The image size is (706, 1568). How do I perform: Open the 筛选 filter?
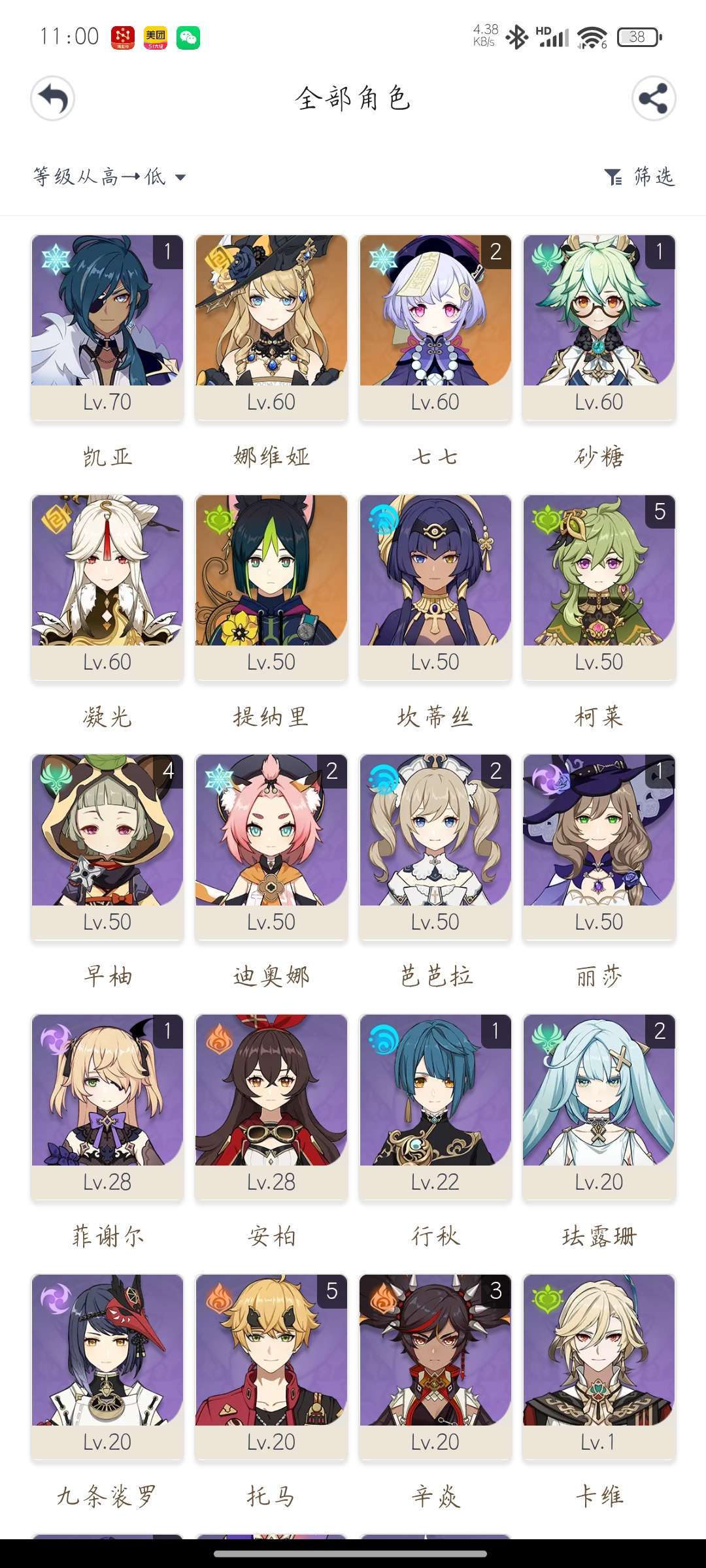[639, 176]
